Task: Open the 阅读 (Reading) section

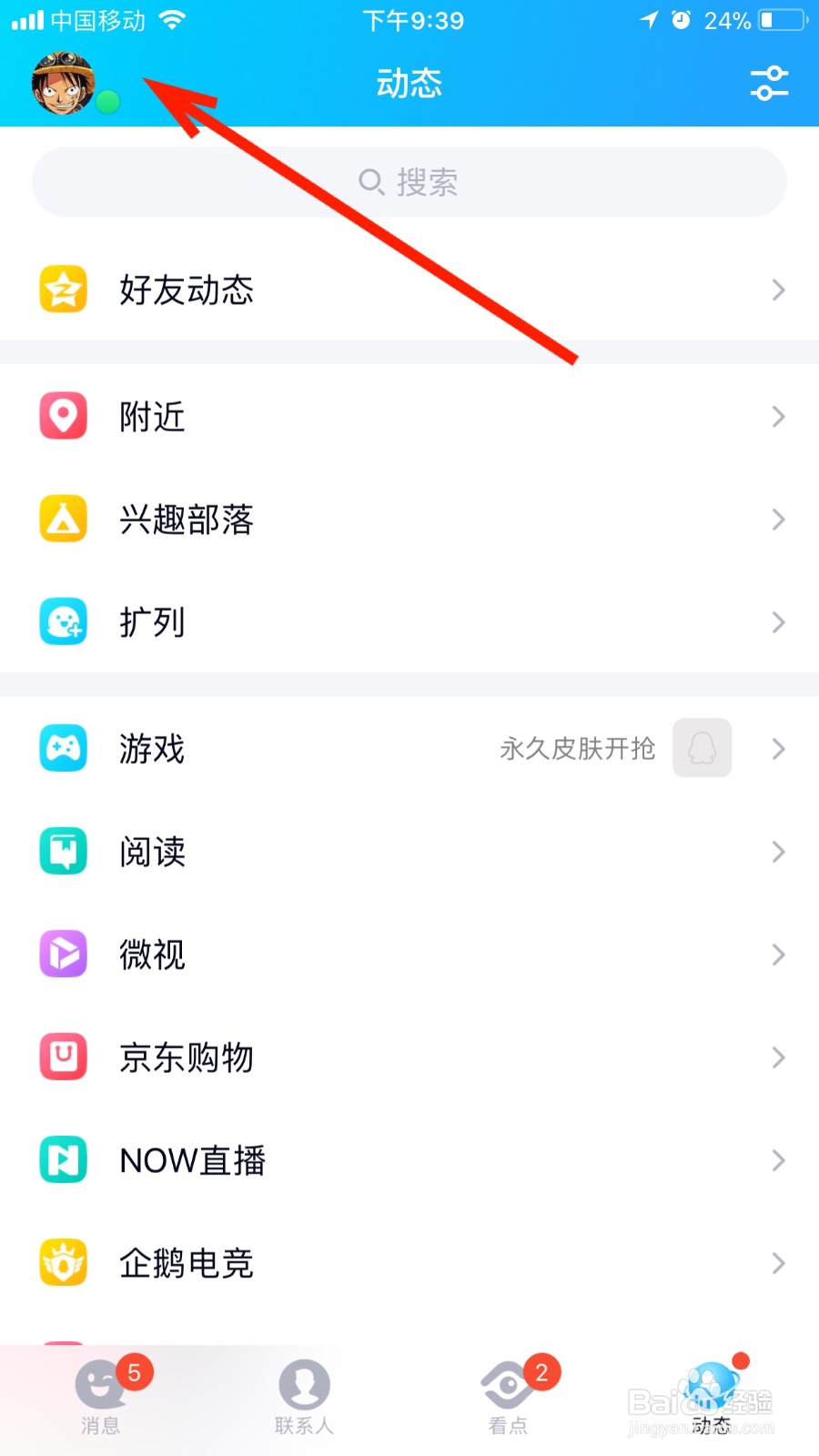Action: [x=152, y=851]
